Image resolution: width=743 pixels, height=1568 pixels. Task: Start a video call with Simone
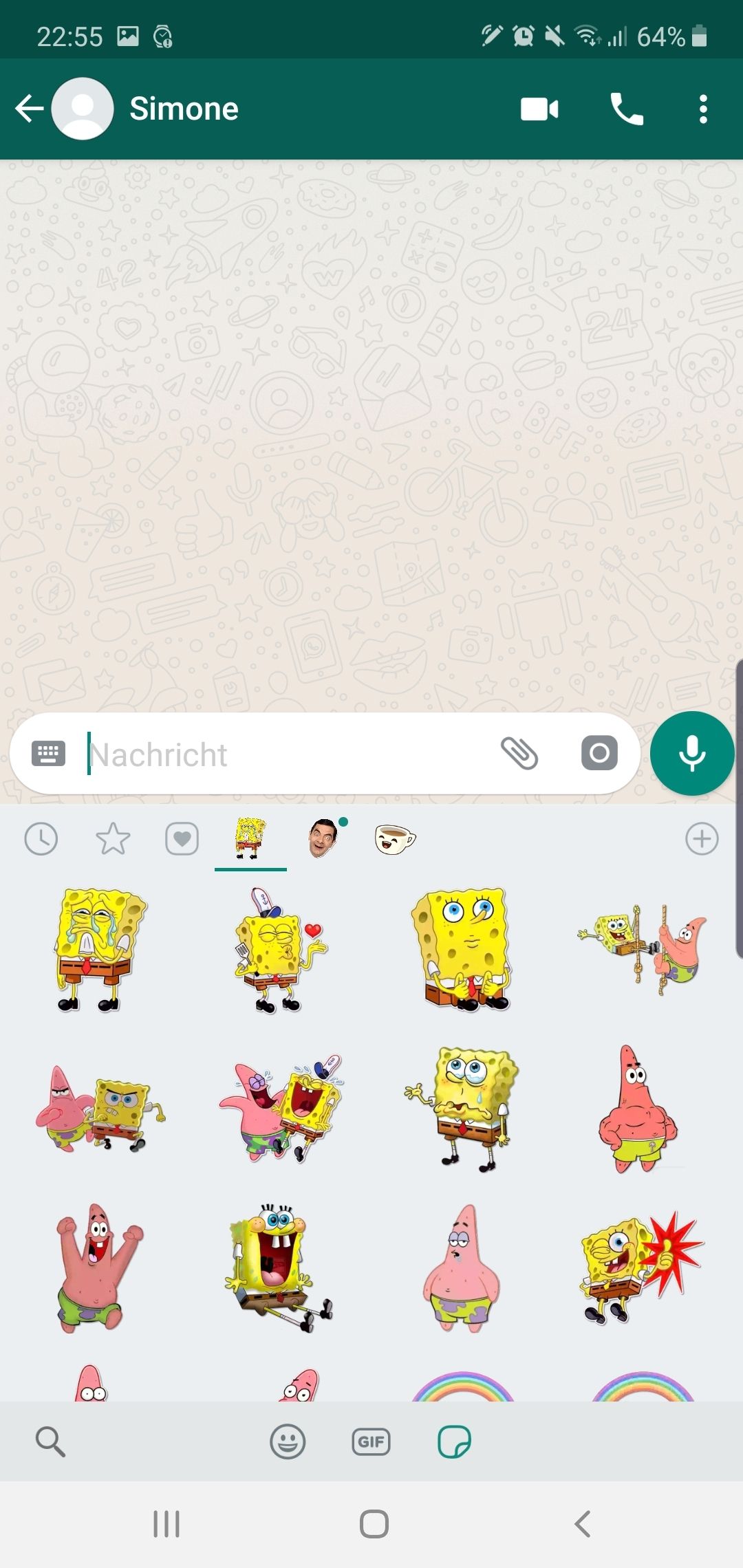coord(539,108)
